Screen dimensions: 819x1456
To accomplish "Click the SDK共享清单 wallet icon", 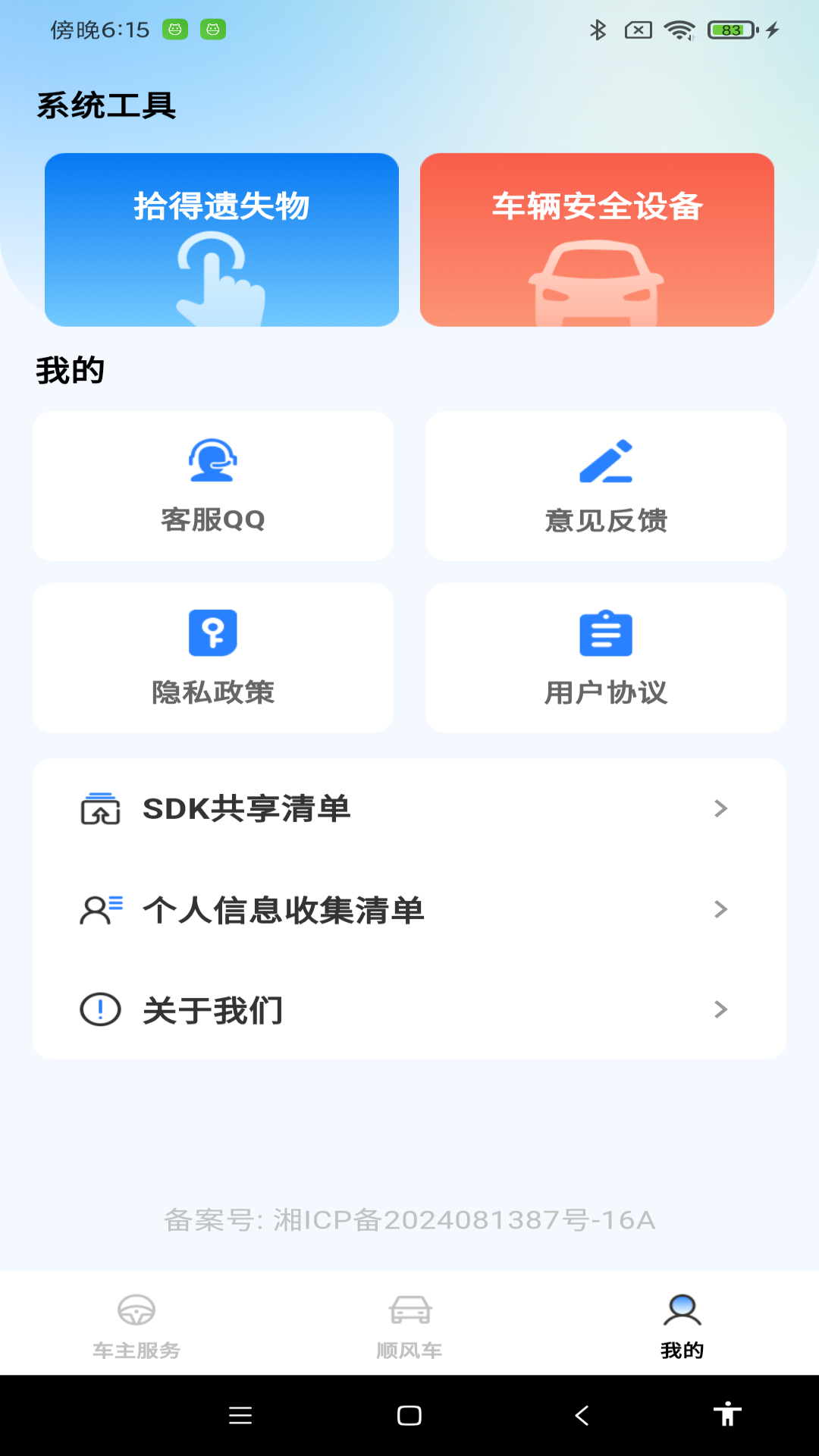I will pyautogui.click(x=100, y=810).
